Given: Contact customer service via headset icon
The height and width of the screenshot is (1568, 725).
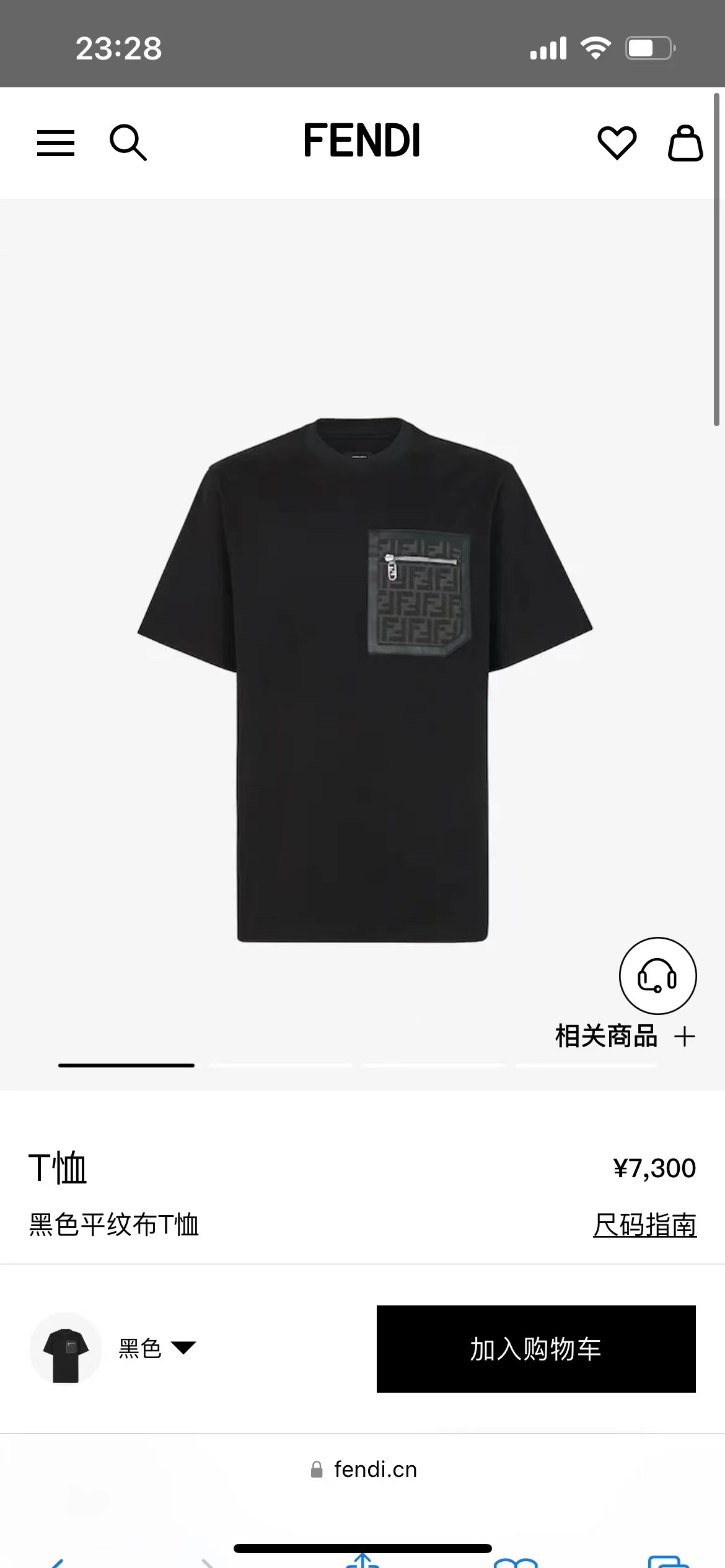Looking at the screenshot, I should (657, 975).
